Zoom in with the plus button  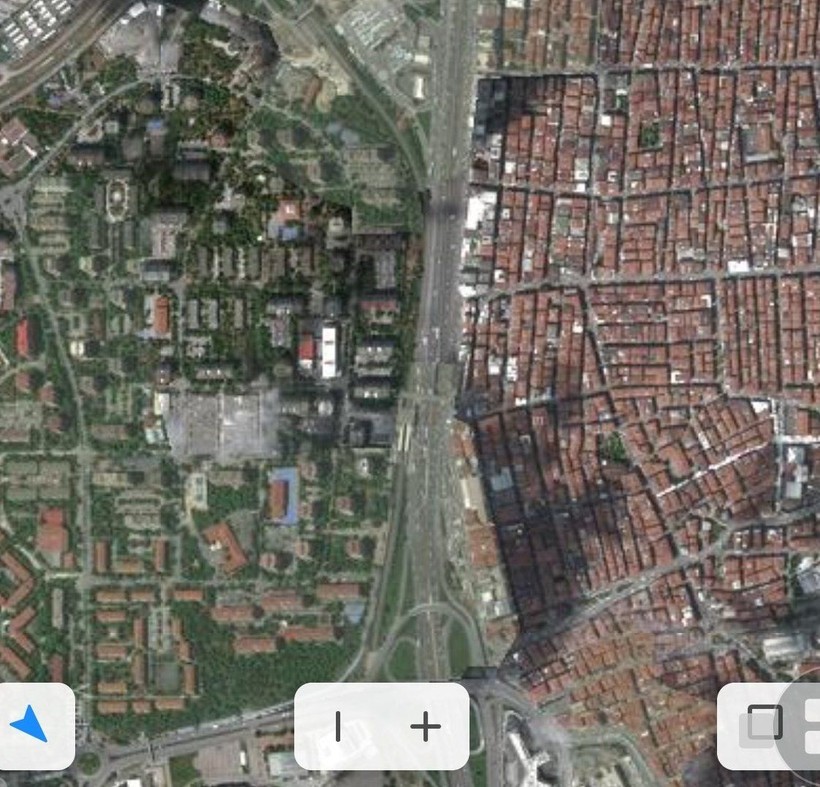coord(426,726)
